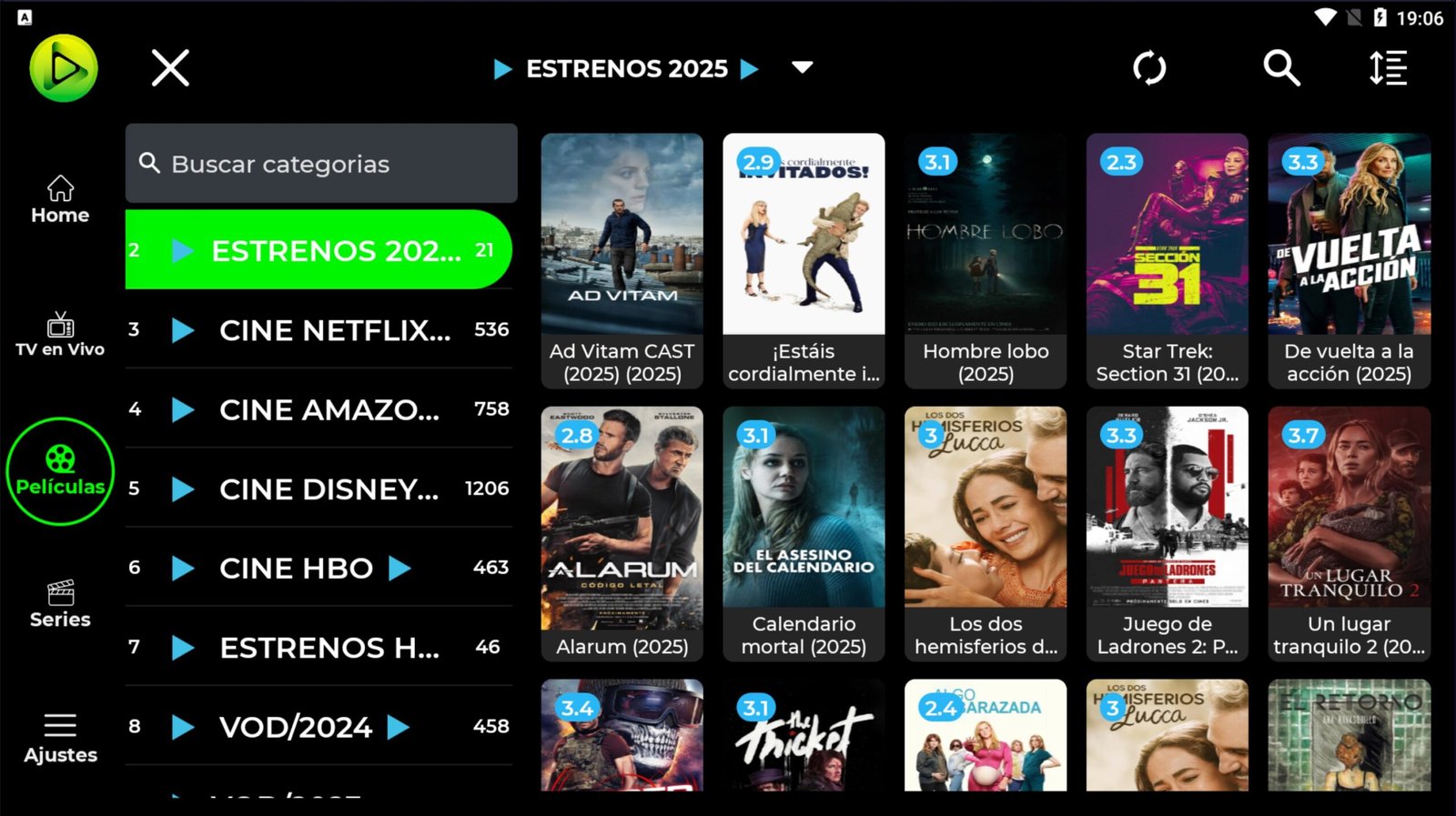Open the search magnifier icon

(x=1281, y=68)
